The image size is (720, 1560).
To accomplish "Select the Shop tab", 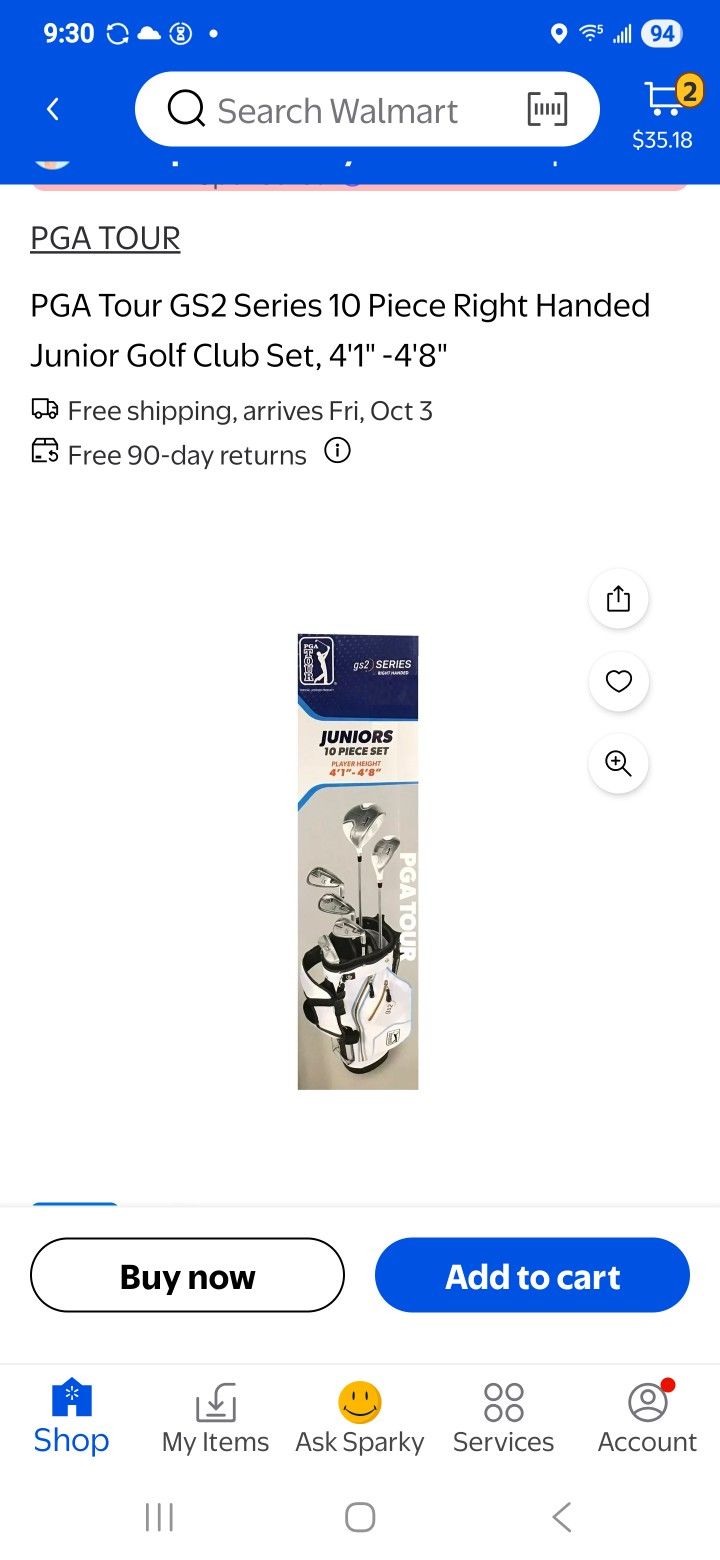I will pos(71,1415).
